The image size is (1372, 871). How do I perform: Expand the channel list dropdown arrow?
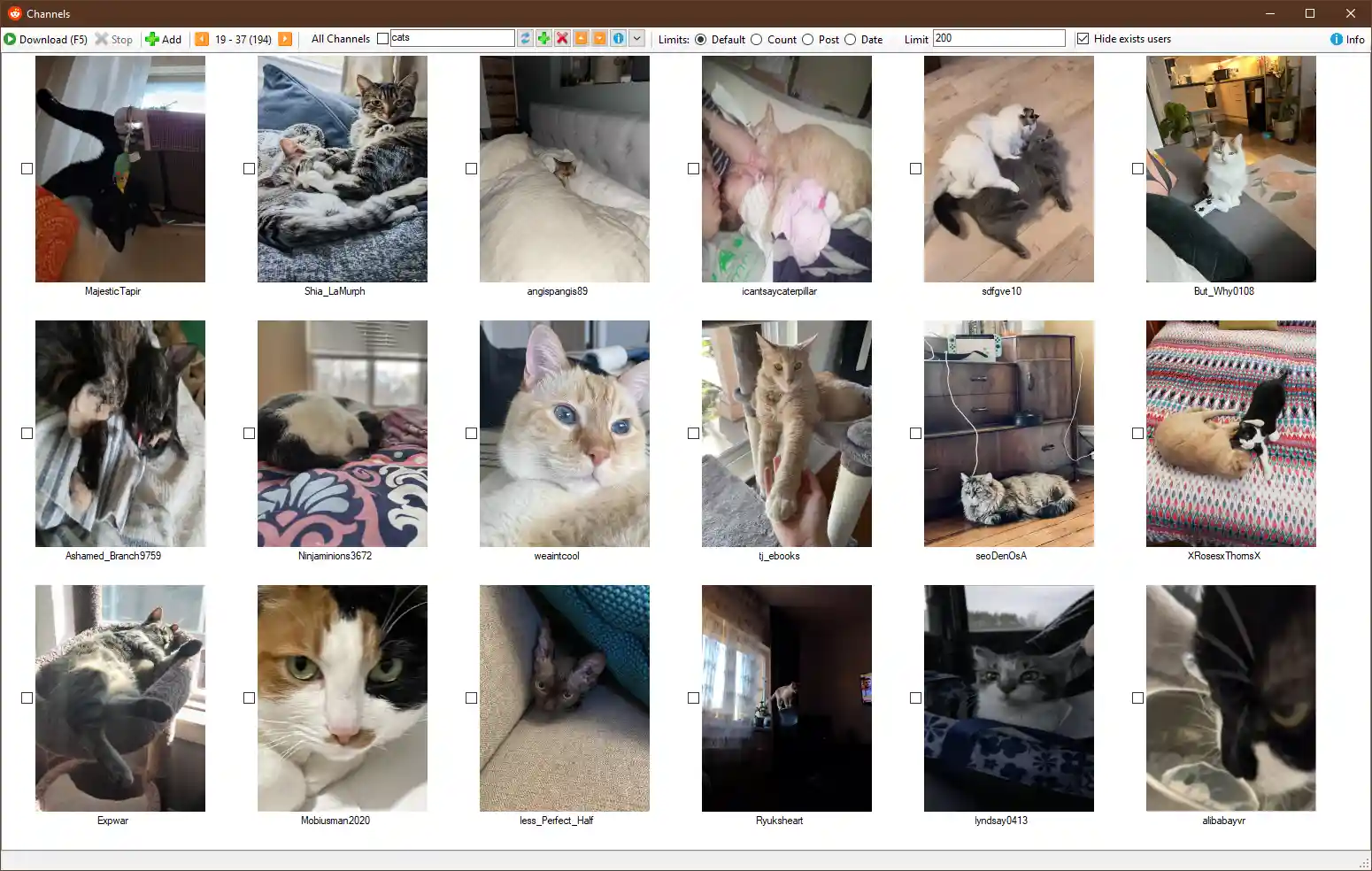coord(636,38)
